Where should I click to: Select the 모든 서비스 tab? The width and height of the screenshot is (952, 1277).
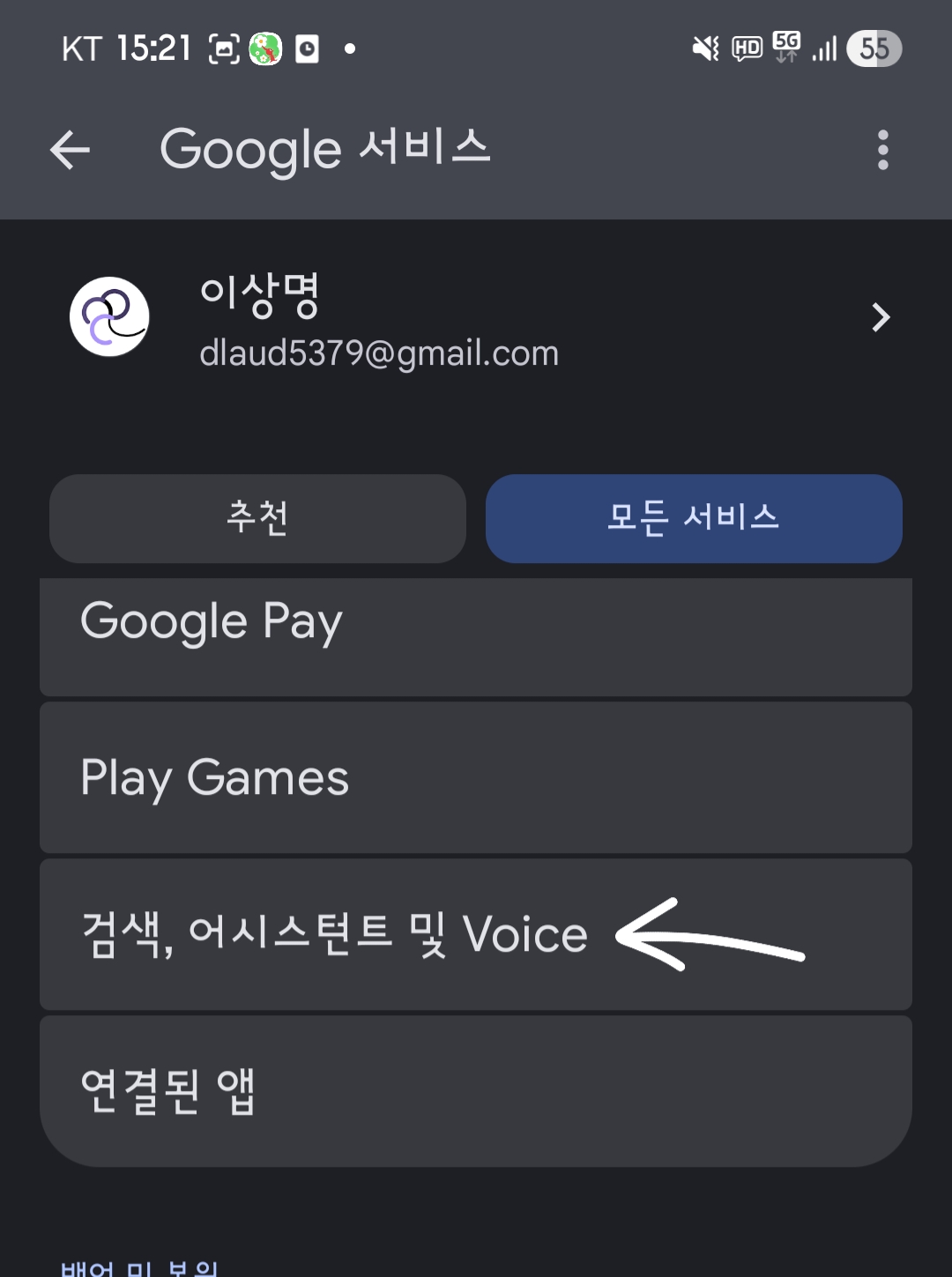pos(694,518)
